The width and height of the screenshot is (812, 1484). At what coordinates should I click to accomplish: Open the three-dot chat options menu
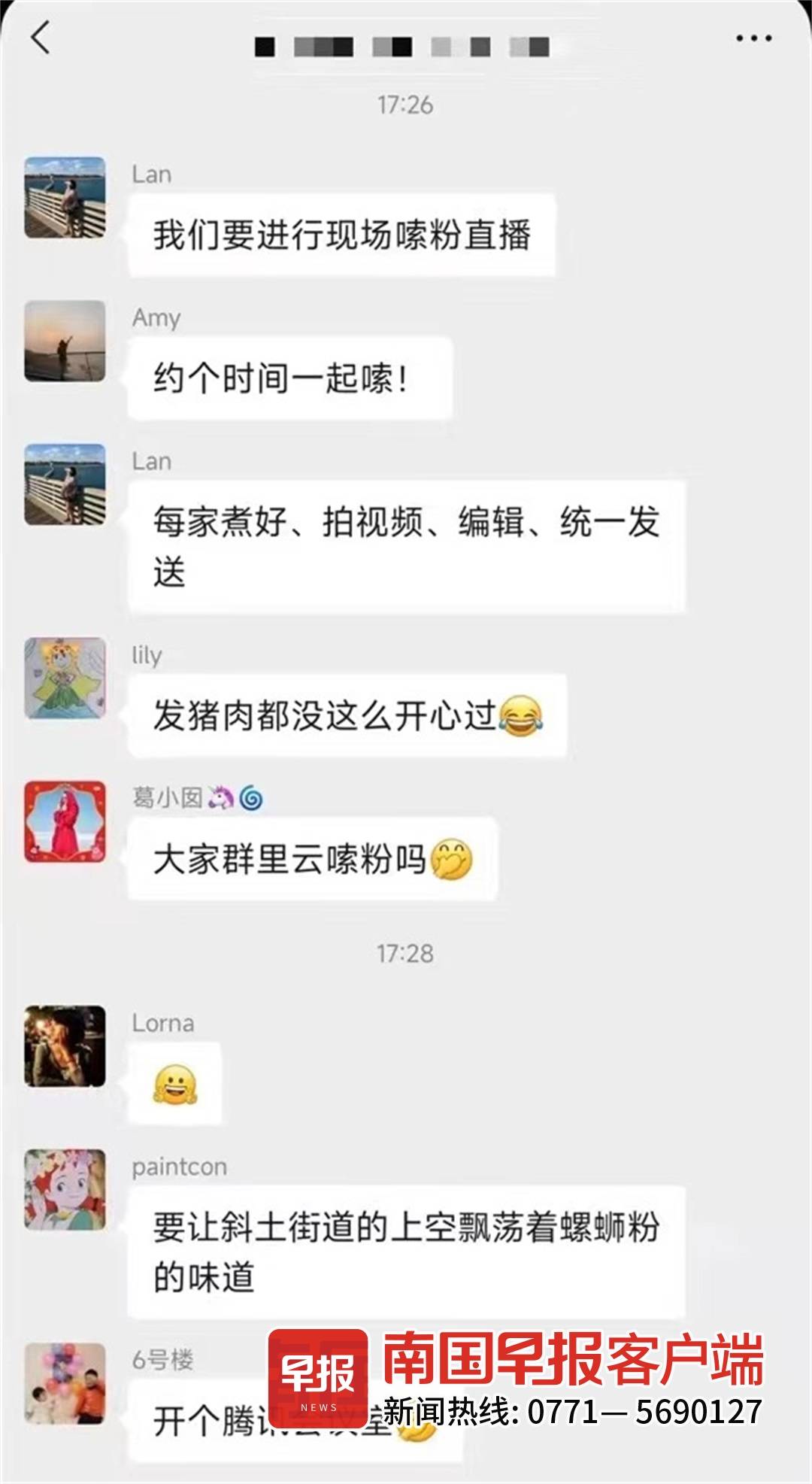[x=753, y=38]
